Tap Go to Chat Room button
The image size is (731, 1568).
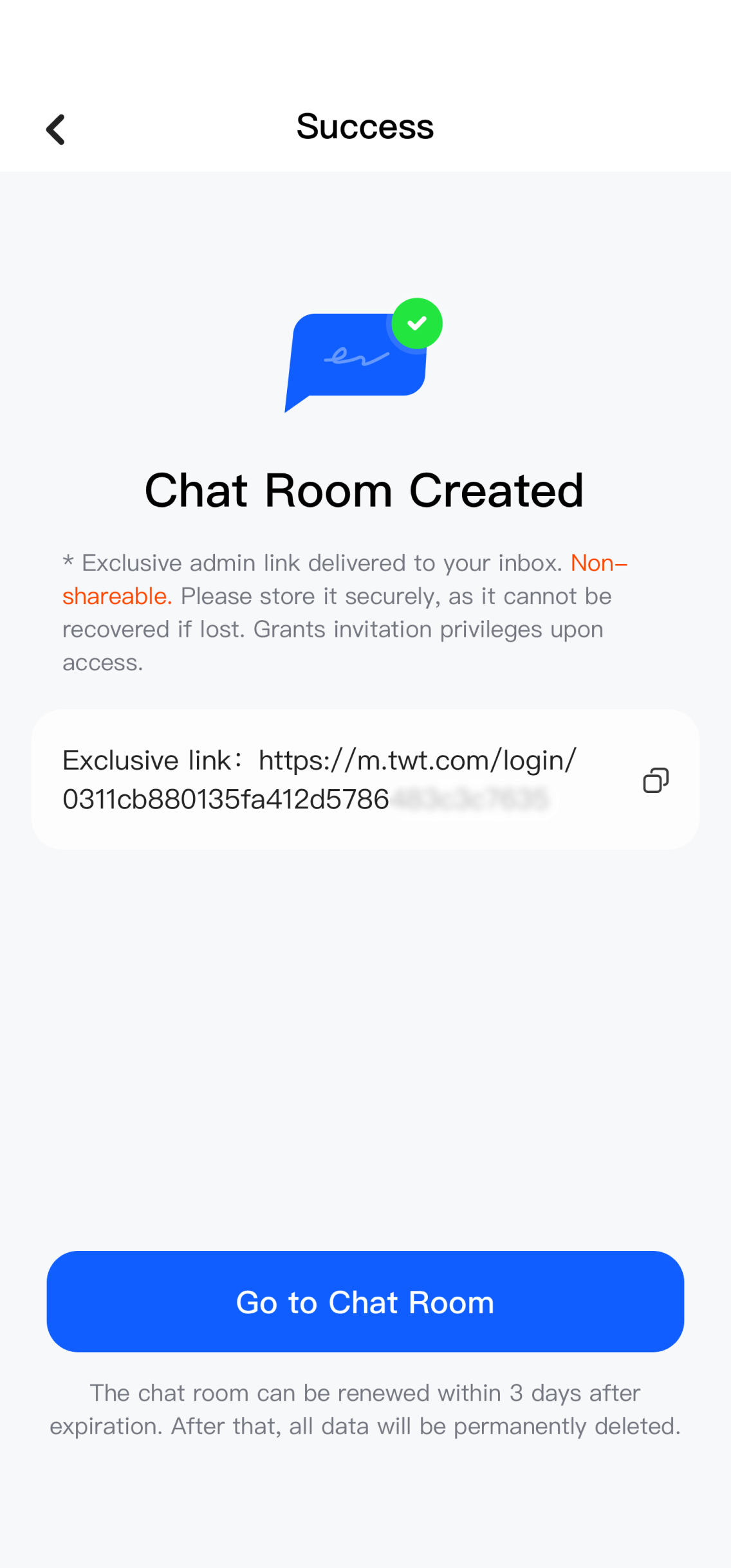tap(365, 1301)
